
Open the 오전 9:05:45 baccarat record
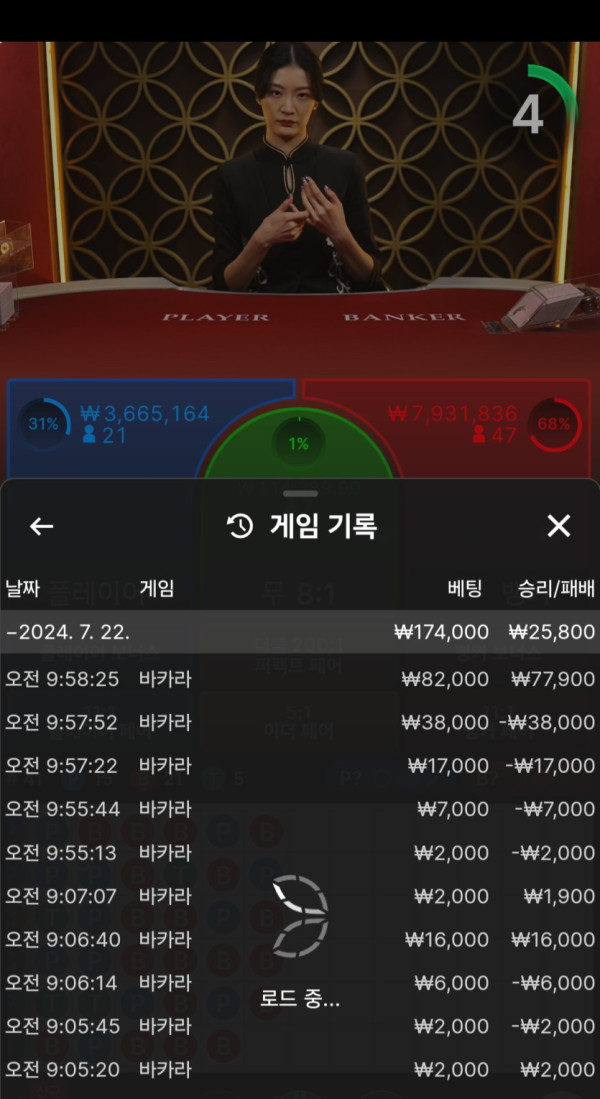tap(300, 1027)
